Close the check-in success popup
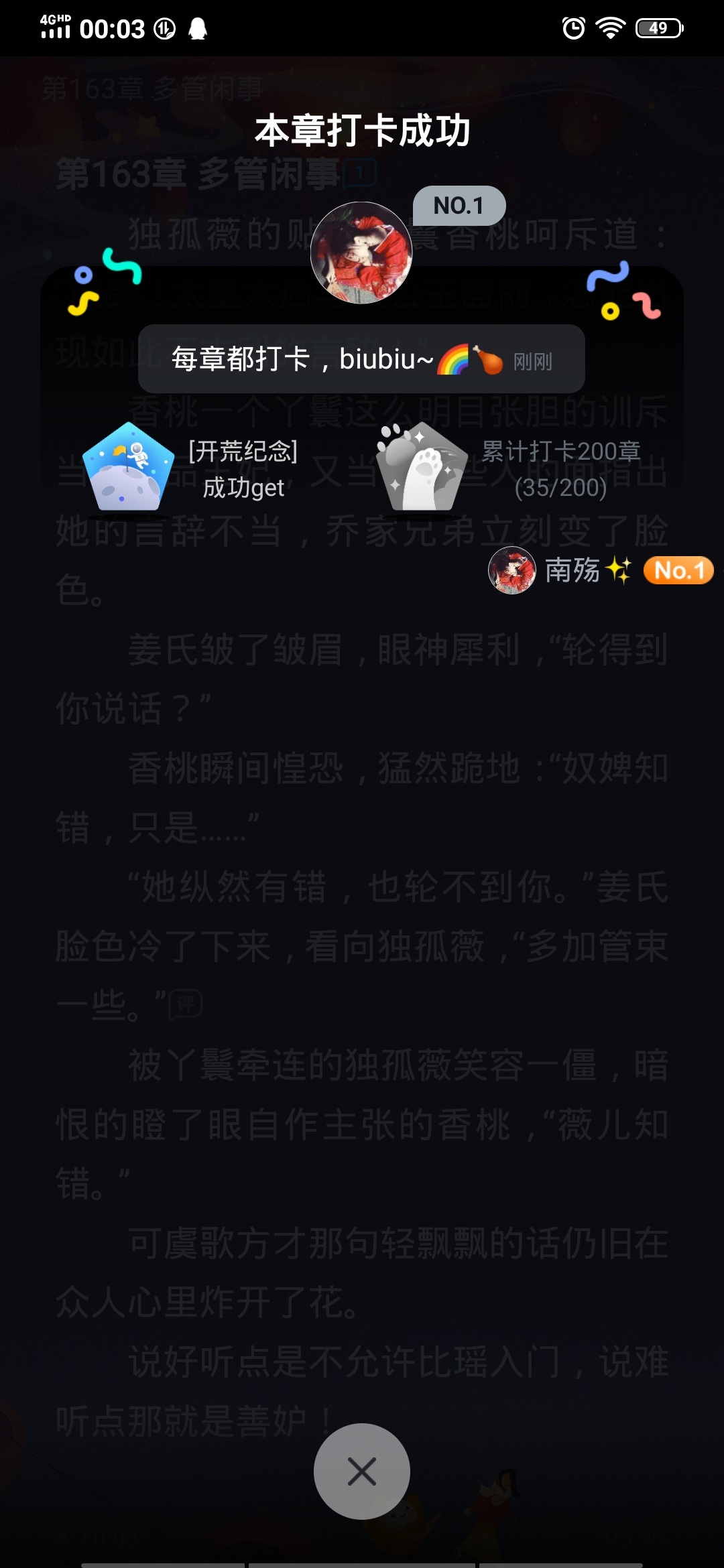 362,1472
